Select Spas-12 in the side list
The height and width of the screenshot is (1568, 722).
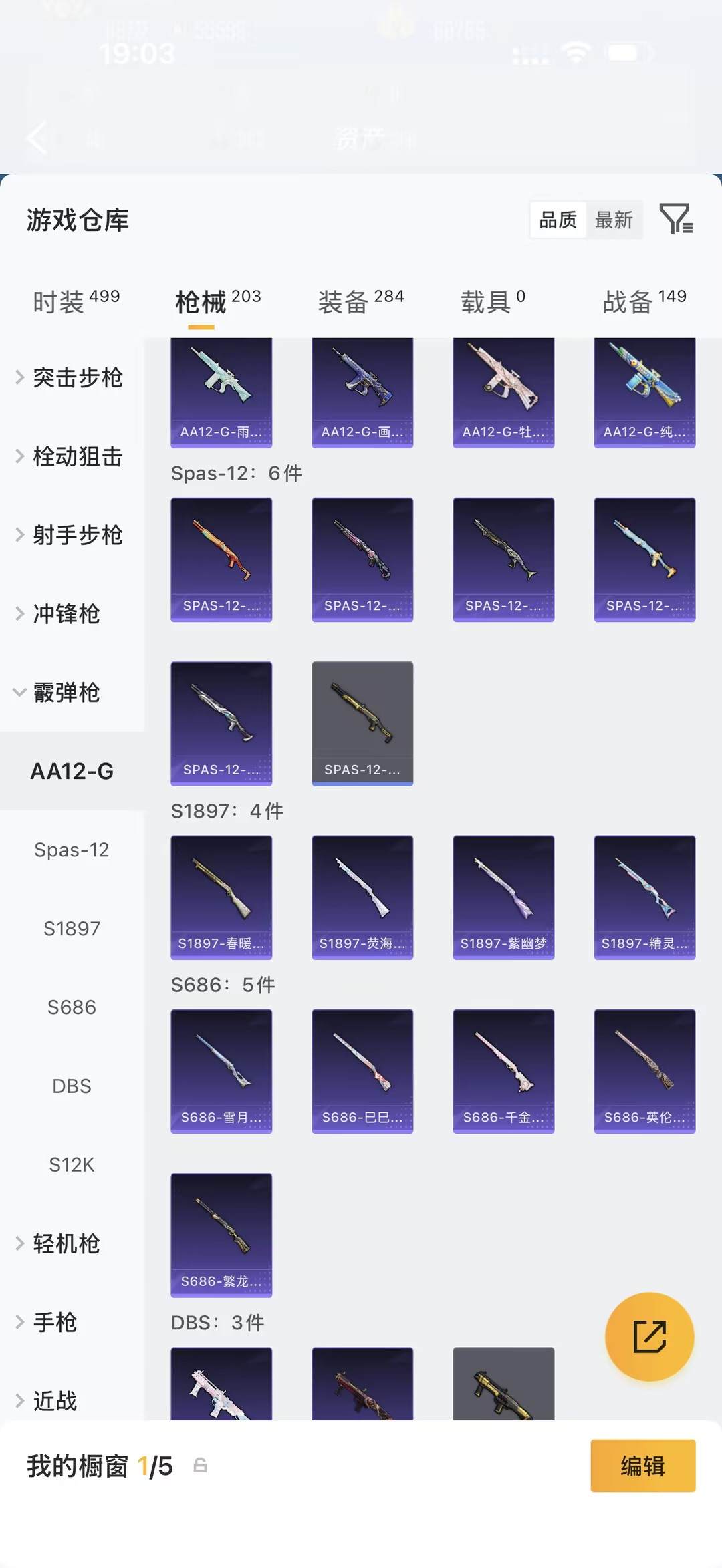pos(72,850)
